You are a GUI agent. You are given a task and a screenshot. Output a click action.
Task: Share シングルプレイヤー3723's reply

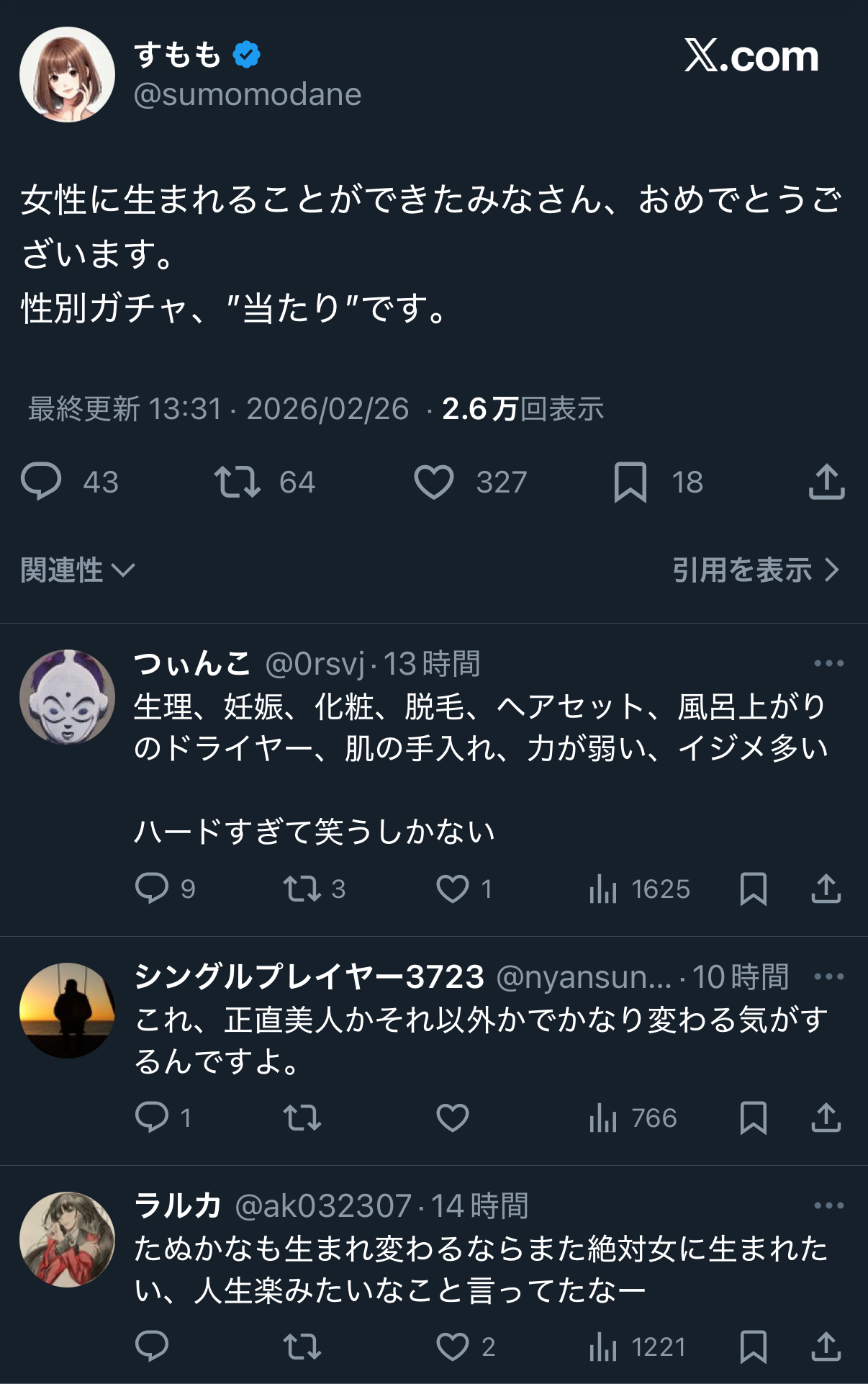[x=826, y=1118]
